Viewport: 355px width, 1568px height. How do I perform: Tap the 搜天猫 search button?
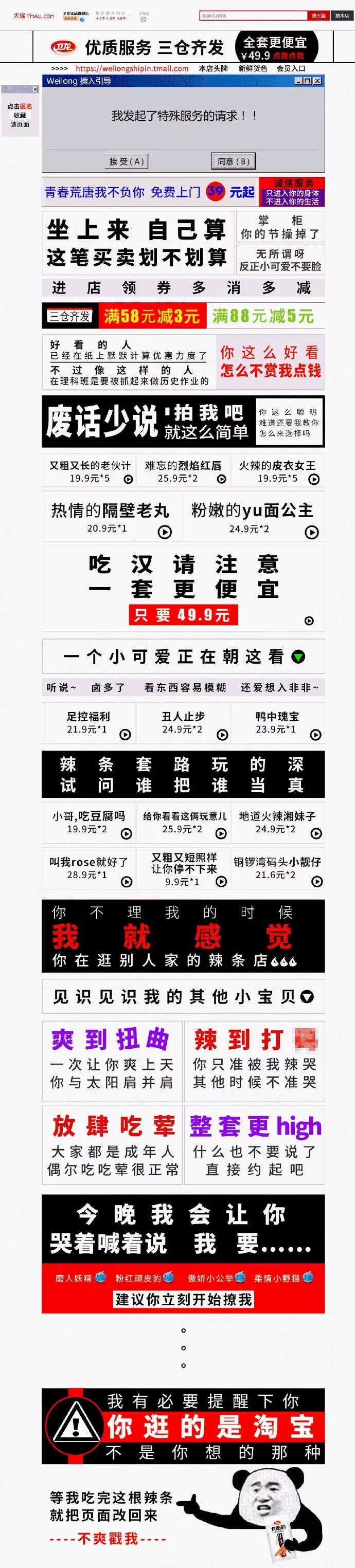[x=318, y=16]
